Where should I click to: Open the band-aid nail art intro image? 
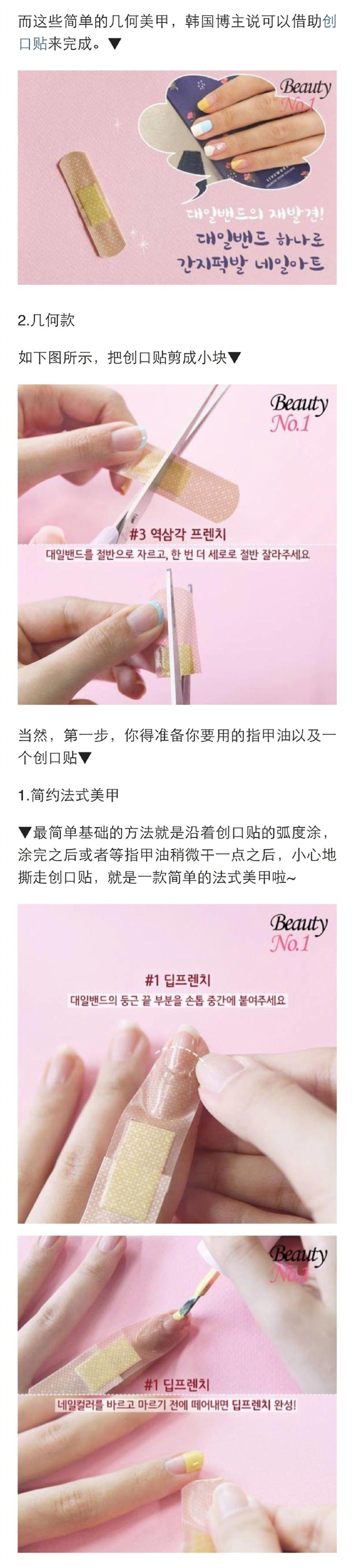coord(177,177)
